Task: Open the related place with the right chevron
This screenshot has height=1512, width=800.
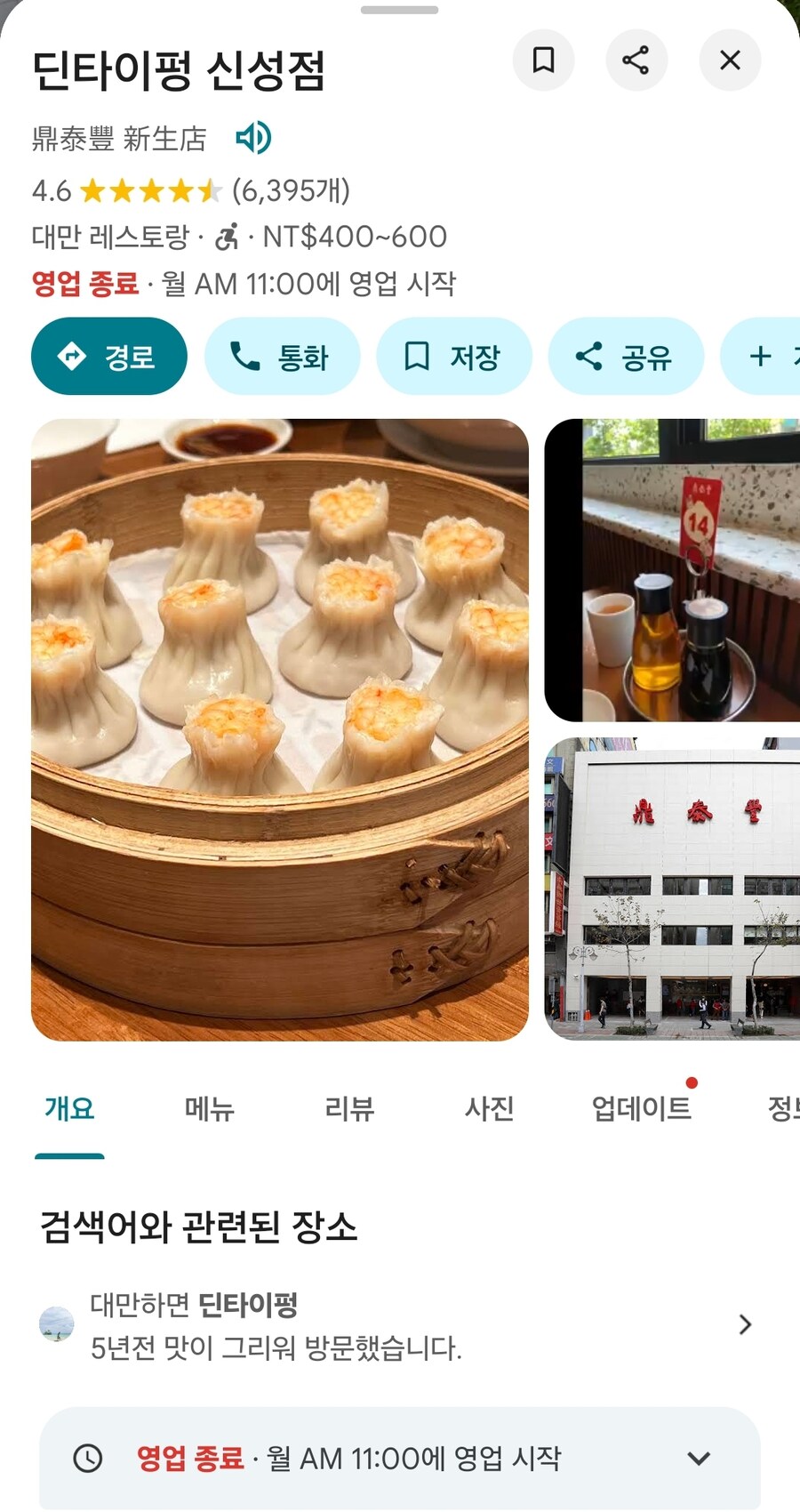Action: (x=745, y=1324)
